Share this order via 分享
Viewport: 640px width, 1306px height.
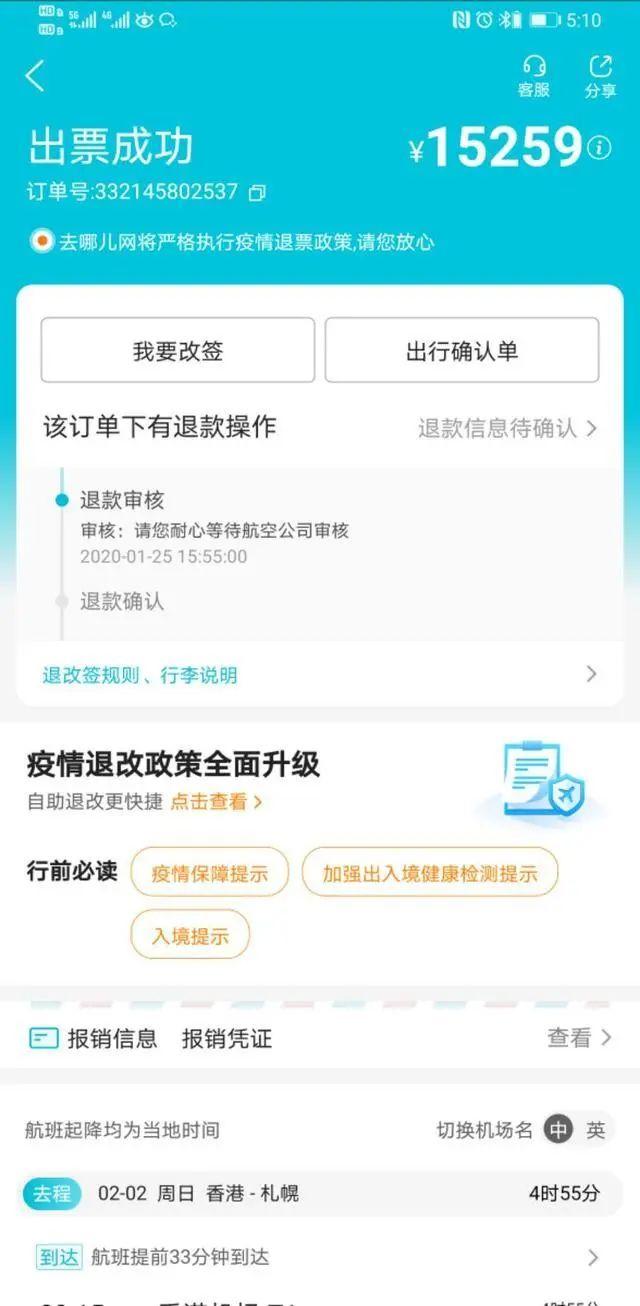pos(600,76)
